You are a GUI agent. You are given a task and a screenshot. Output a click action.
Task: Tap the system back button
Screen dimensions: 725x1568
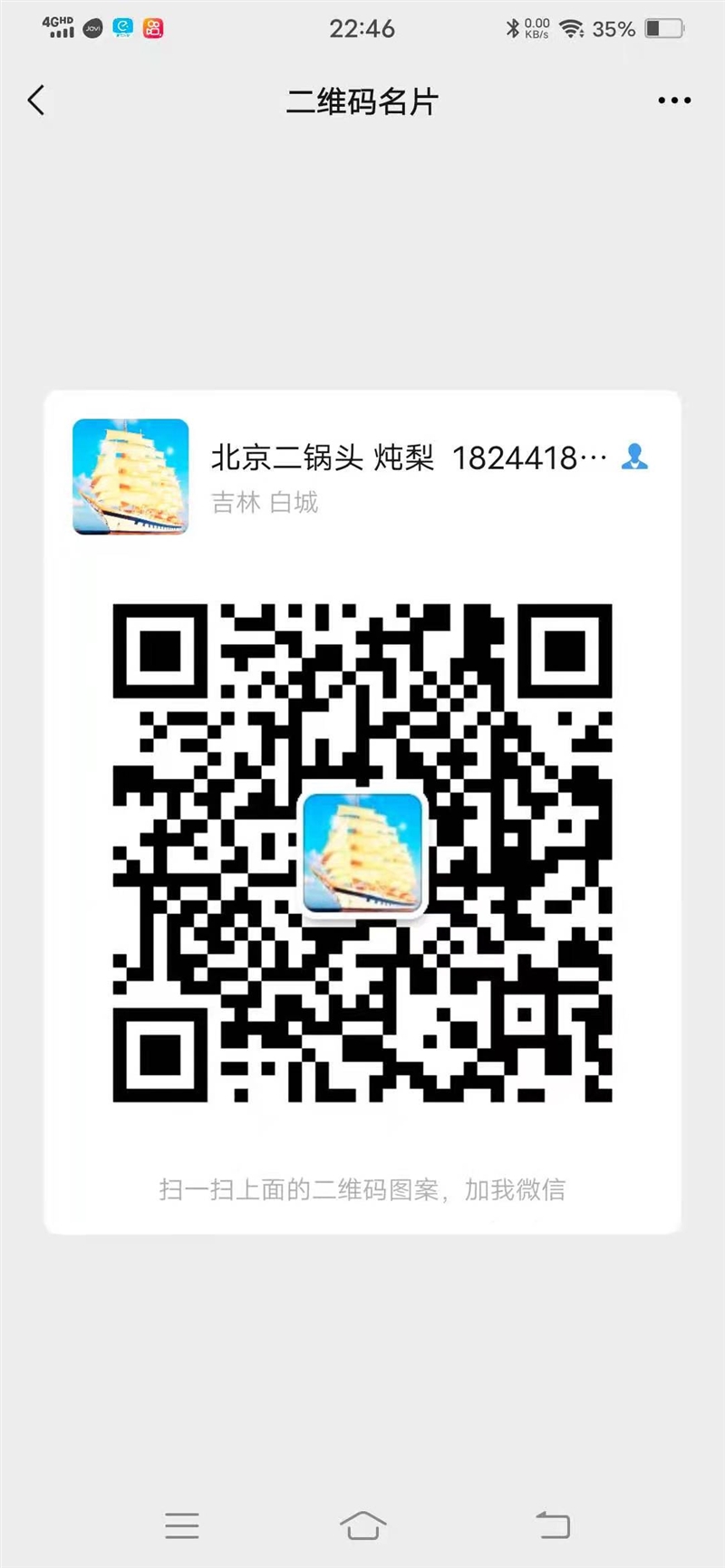pyautogui.click(x=552, y=1525)
